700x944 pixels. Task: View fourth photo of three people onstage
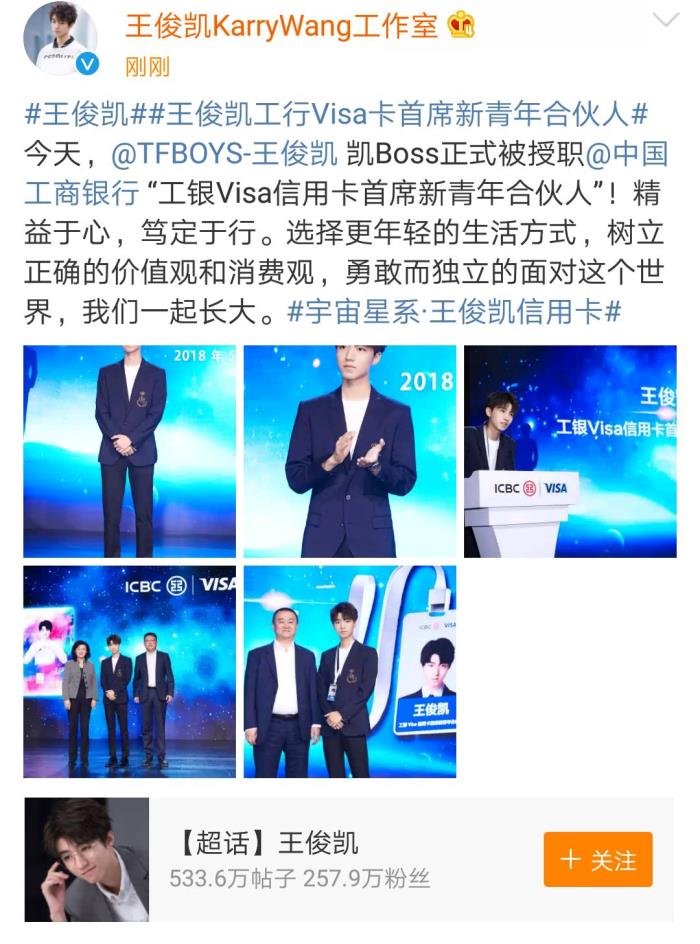(x=129, y=671)
